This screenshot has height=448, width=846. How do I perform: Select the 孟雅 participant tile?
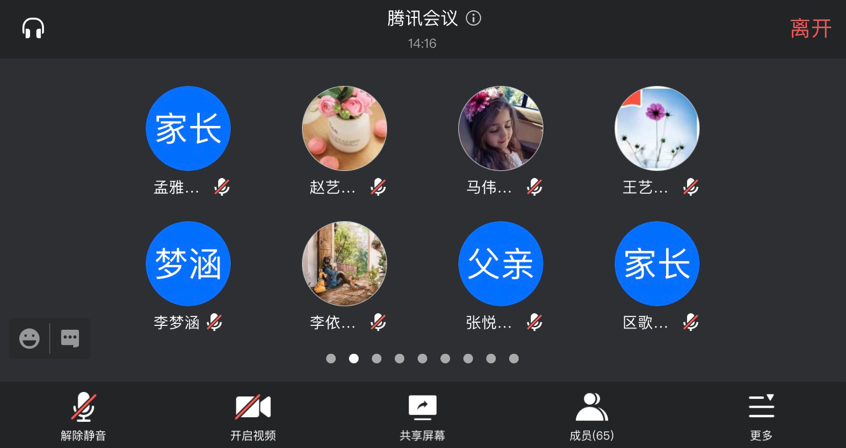(x=188, y=129)
